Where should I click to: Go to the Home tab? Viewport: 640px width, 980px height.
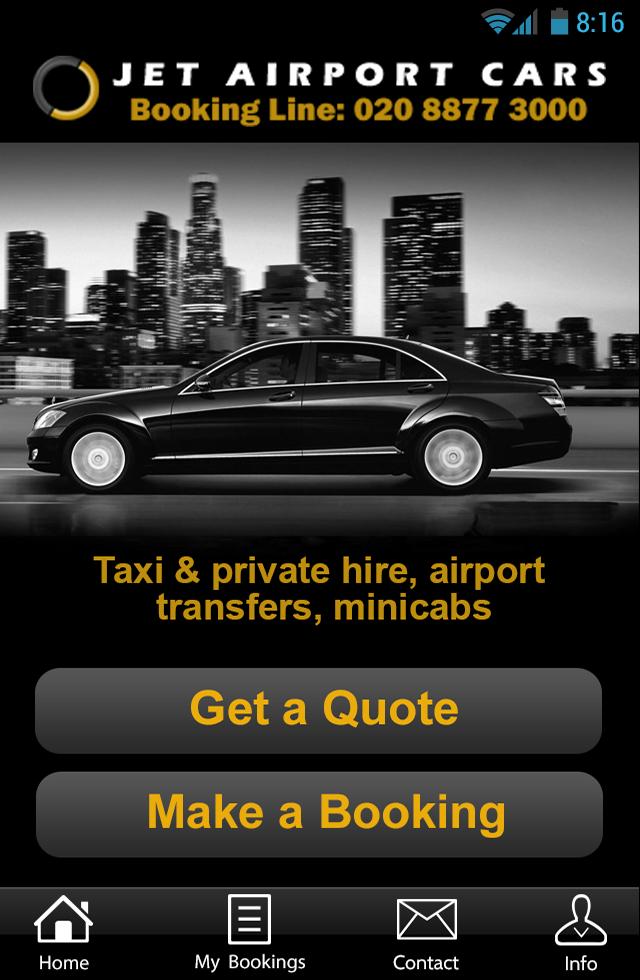64,934
